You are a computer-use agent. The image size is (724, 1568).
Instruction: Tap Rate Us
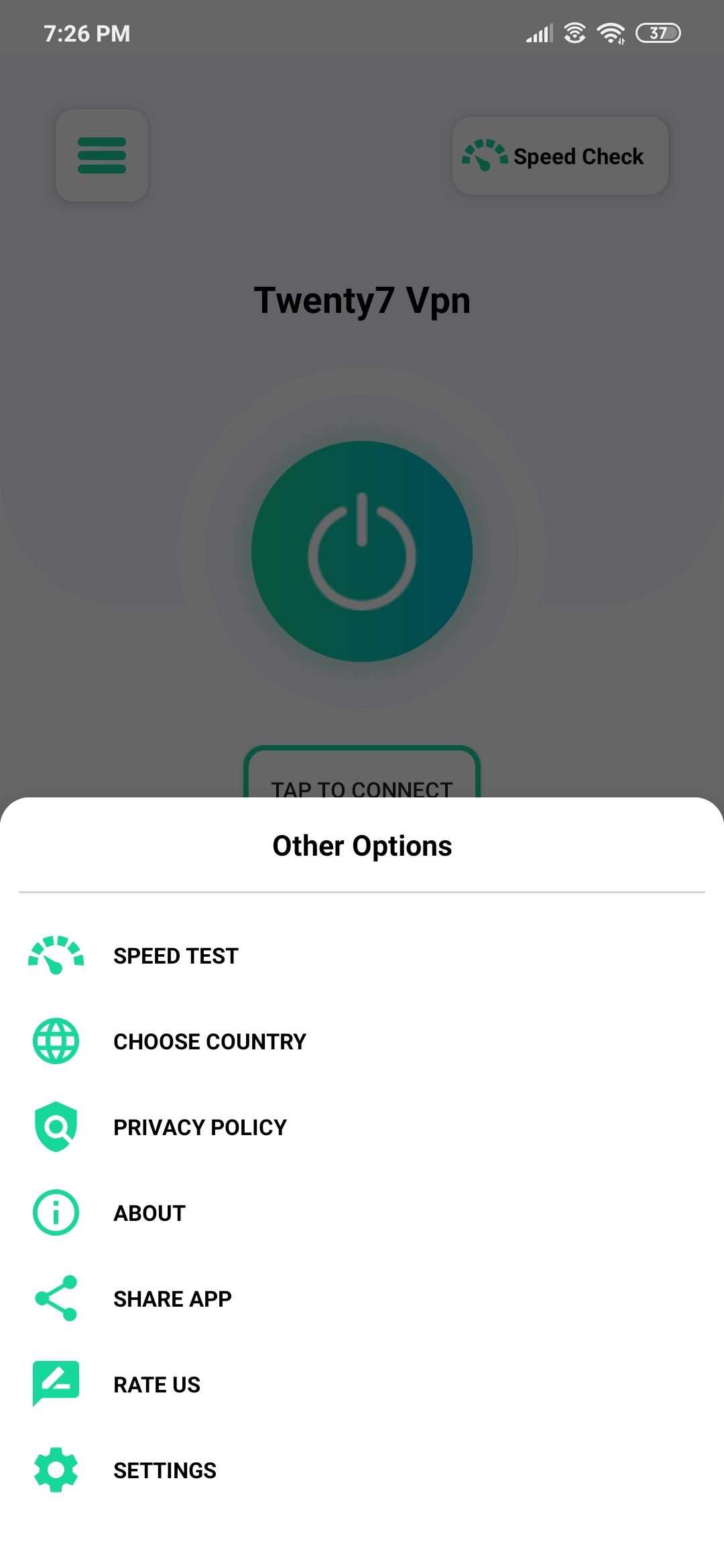157,1384
